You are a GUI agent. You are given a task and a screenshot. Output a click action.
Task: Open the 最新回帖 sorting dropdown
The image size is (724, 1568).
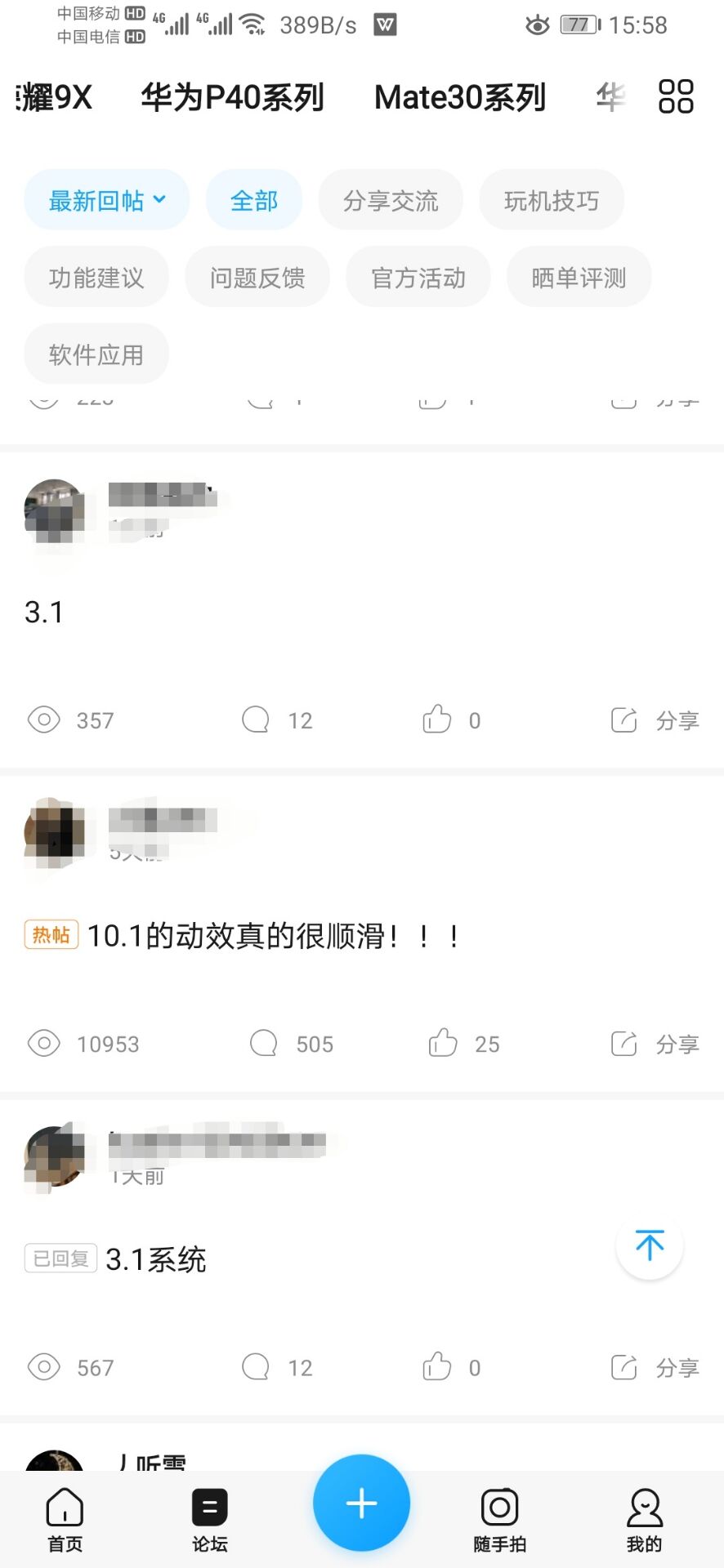pyautogui.click(x=105, y=199)
